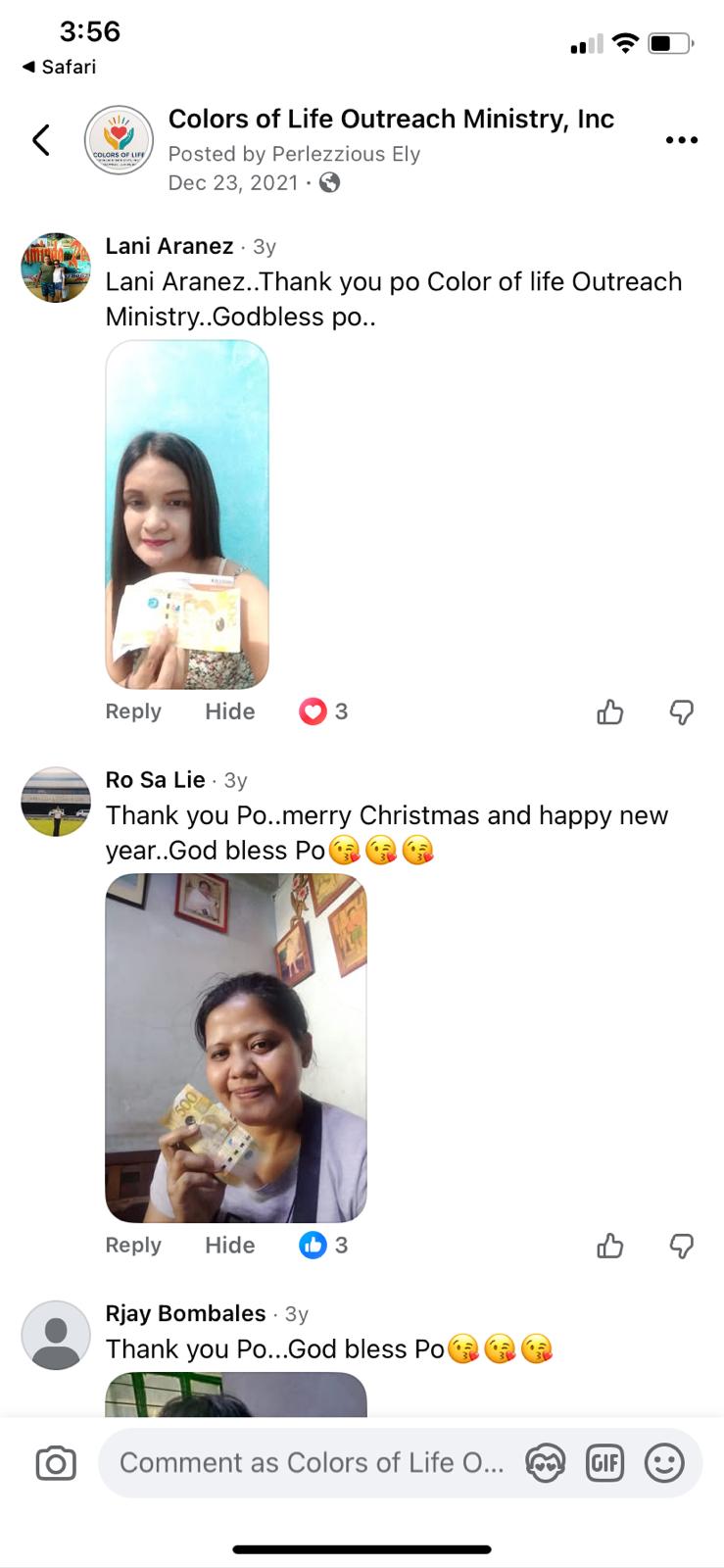
Task: Go back using the arrow
Action: (x=41, y=140)
